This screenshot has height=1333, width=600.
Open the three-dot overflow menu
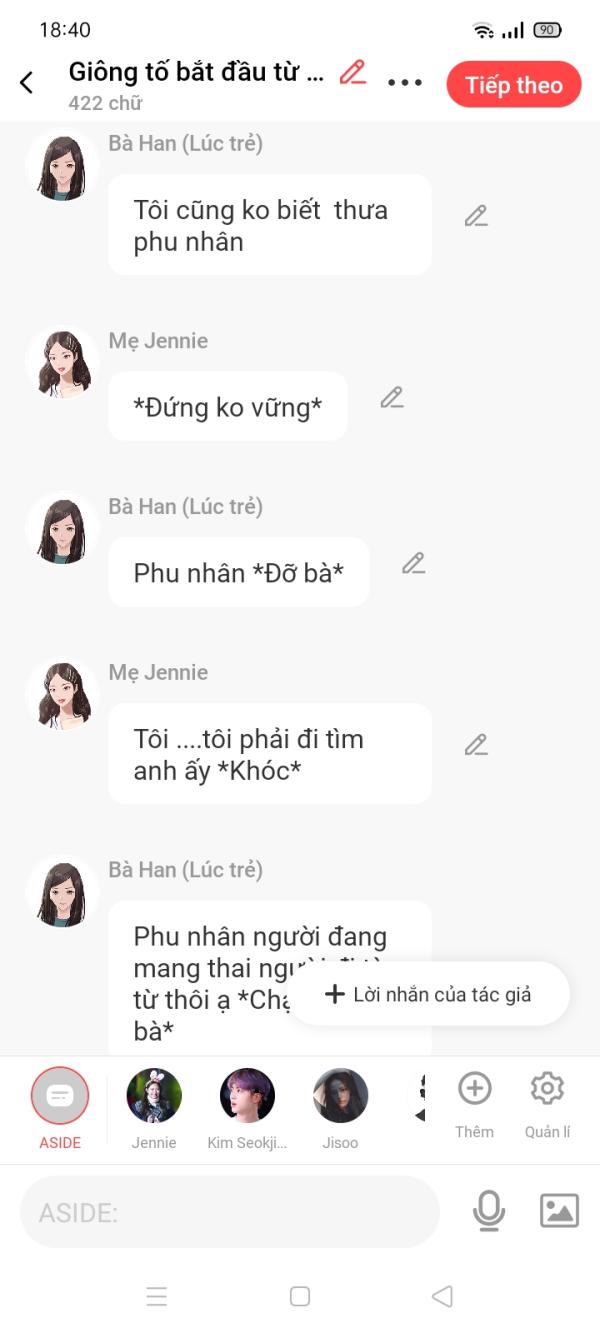click(x=405, y=83)
